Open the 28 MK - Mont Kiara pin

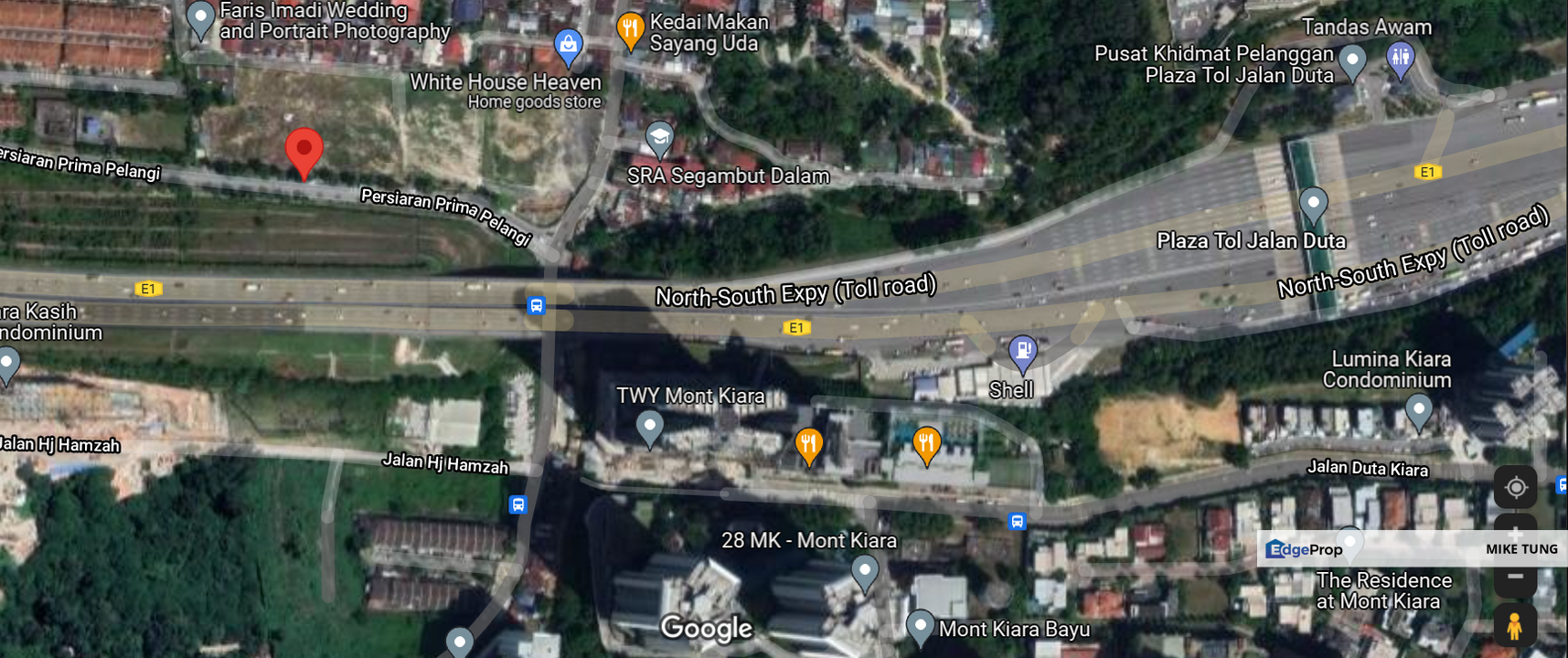pos(864,572)
